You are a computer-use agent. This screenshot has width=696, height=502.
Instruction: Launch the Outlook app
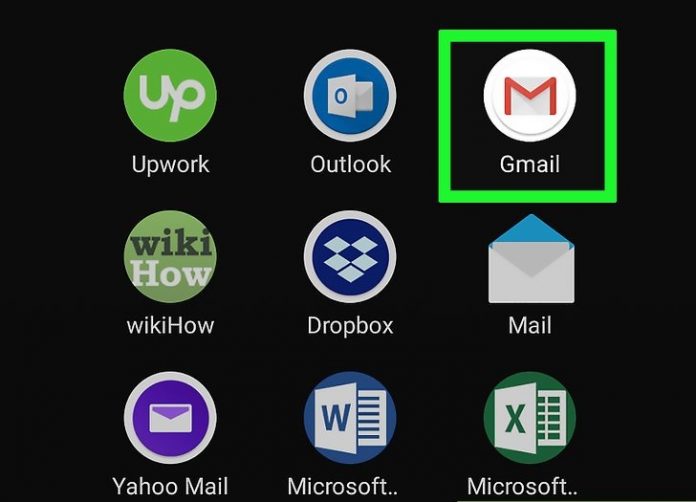point(349,96)
